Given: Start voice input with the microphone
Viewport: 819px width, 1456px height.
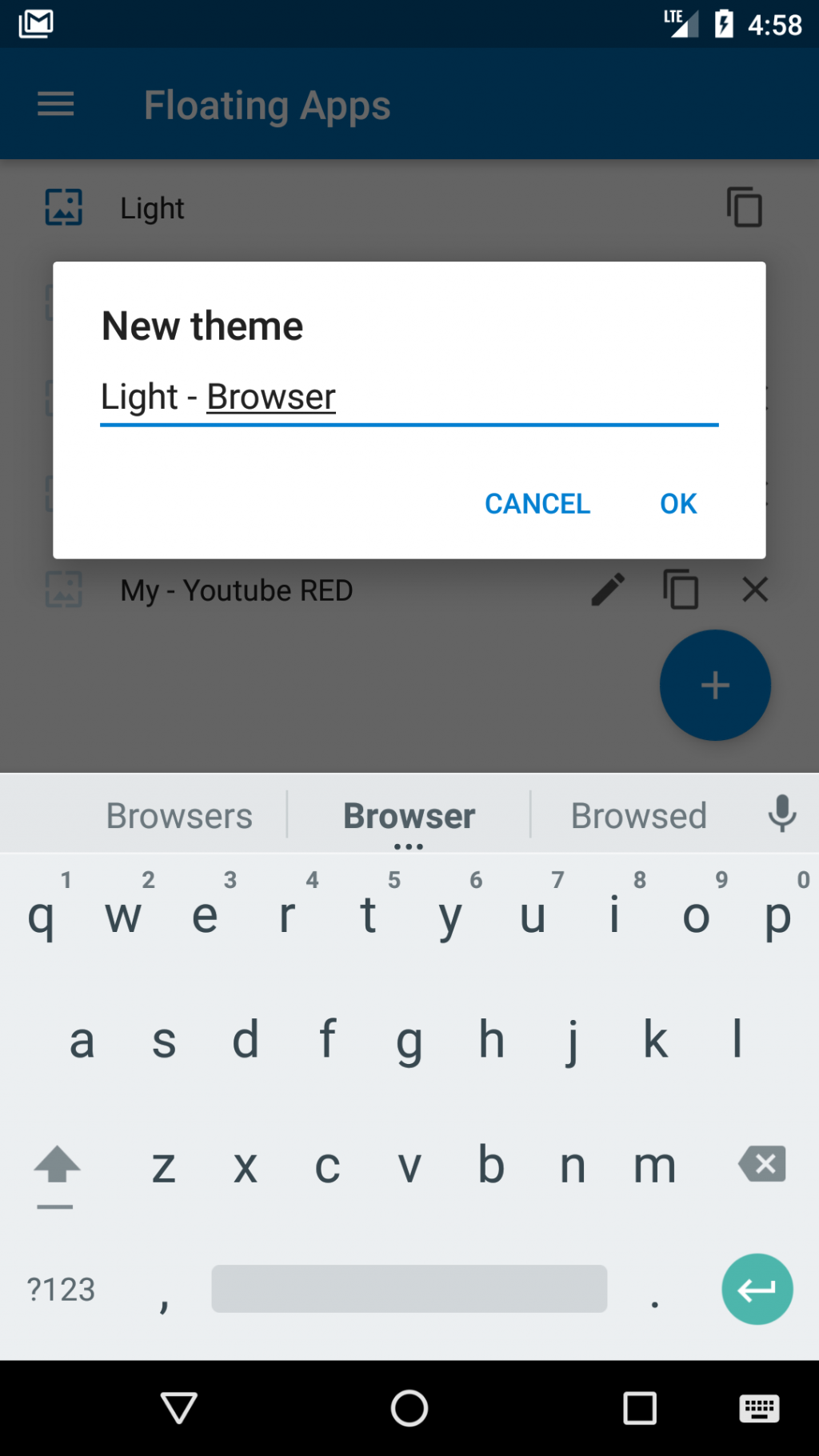Looking at the screenshot, I should pyautogui.click(x=781, y=814).
